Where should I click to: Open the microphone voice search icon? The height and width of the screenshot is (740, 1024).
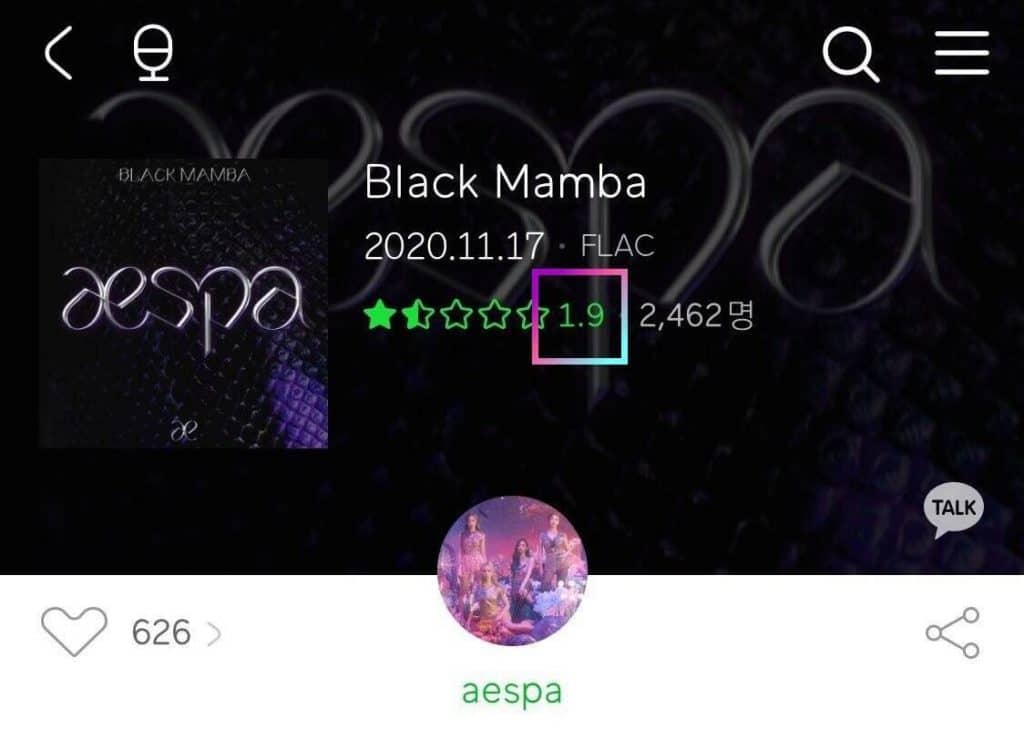point(153,54)
